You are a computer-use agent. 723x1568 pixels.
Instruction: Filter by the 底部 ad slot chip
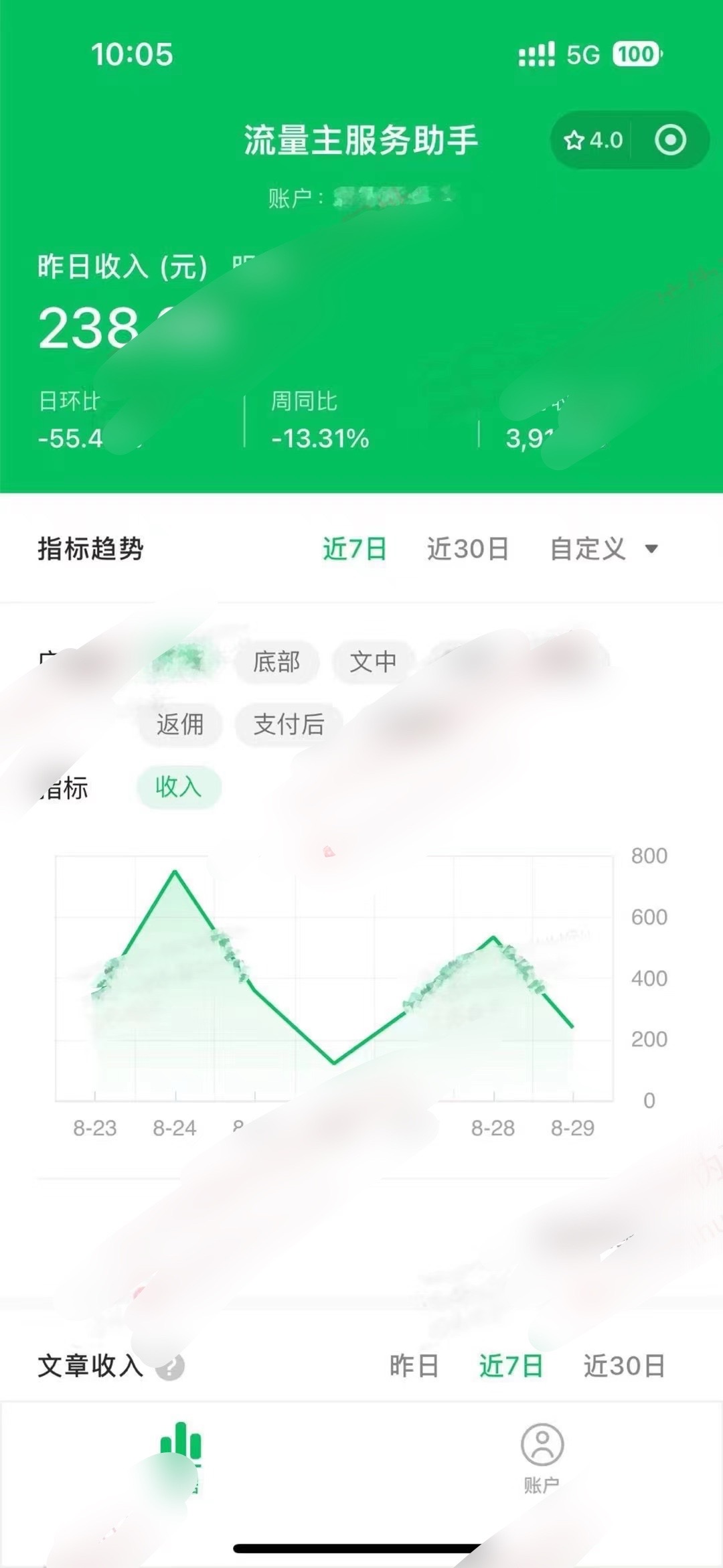pos(276,662)
